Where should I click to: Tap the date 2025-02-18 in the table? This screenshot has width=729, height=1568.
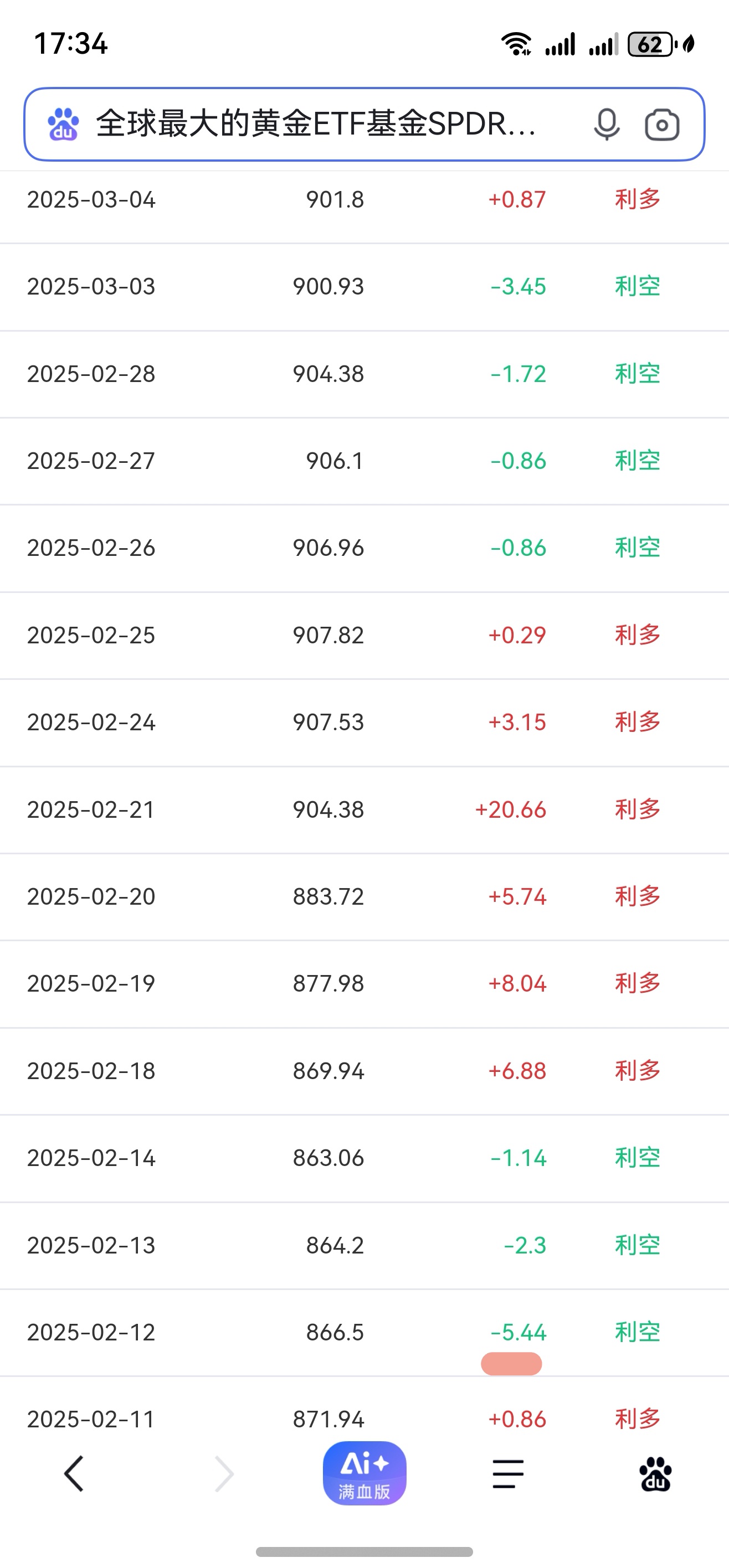click(x=91, y=1071)
